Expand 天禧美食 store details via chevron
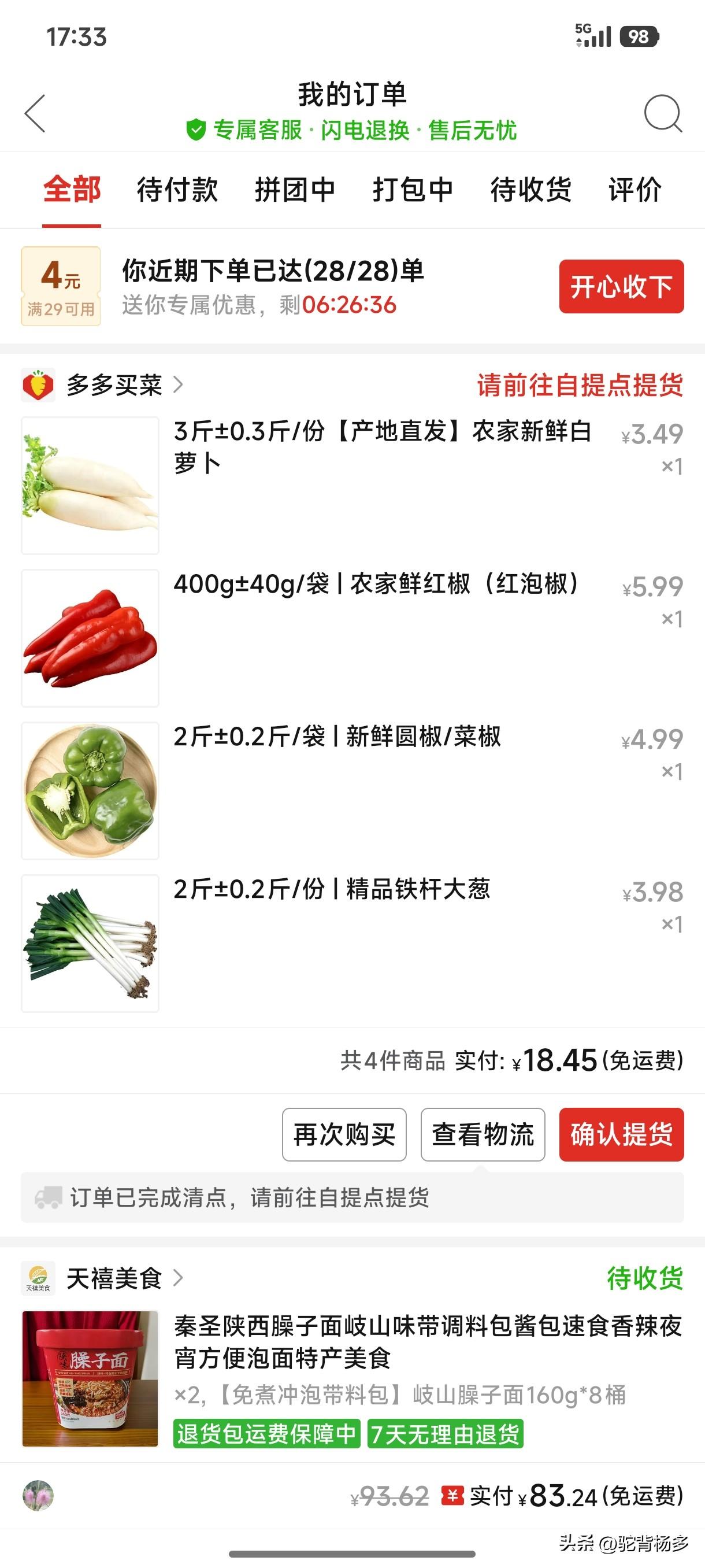The height and width of the screenshot is (1568, 705). pos(179,1278)
